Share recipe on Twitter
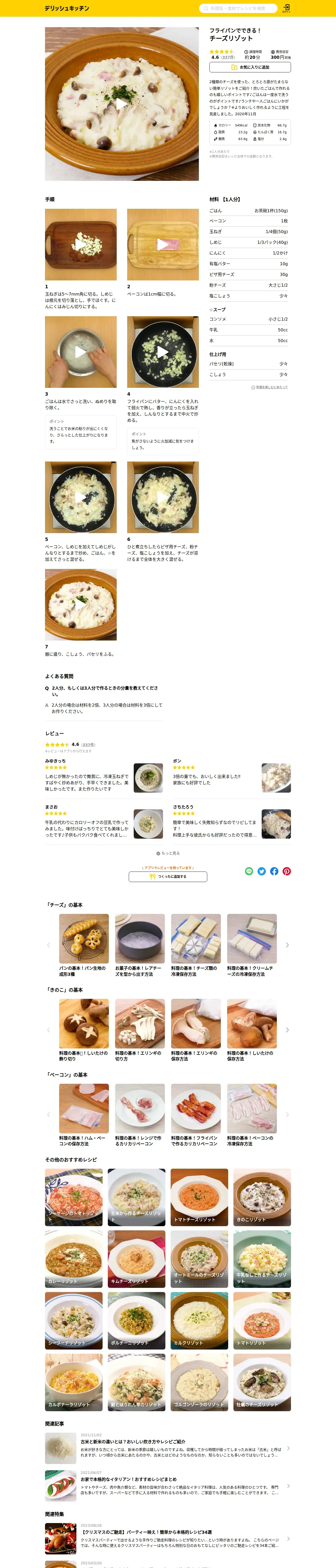This screenshot has width=336, height=1568. (262, 871)
